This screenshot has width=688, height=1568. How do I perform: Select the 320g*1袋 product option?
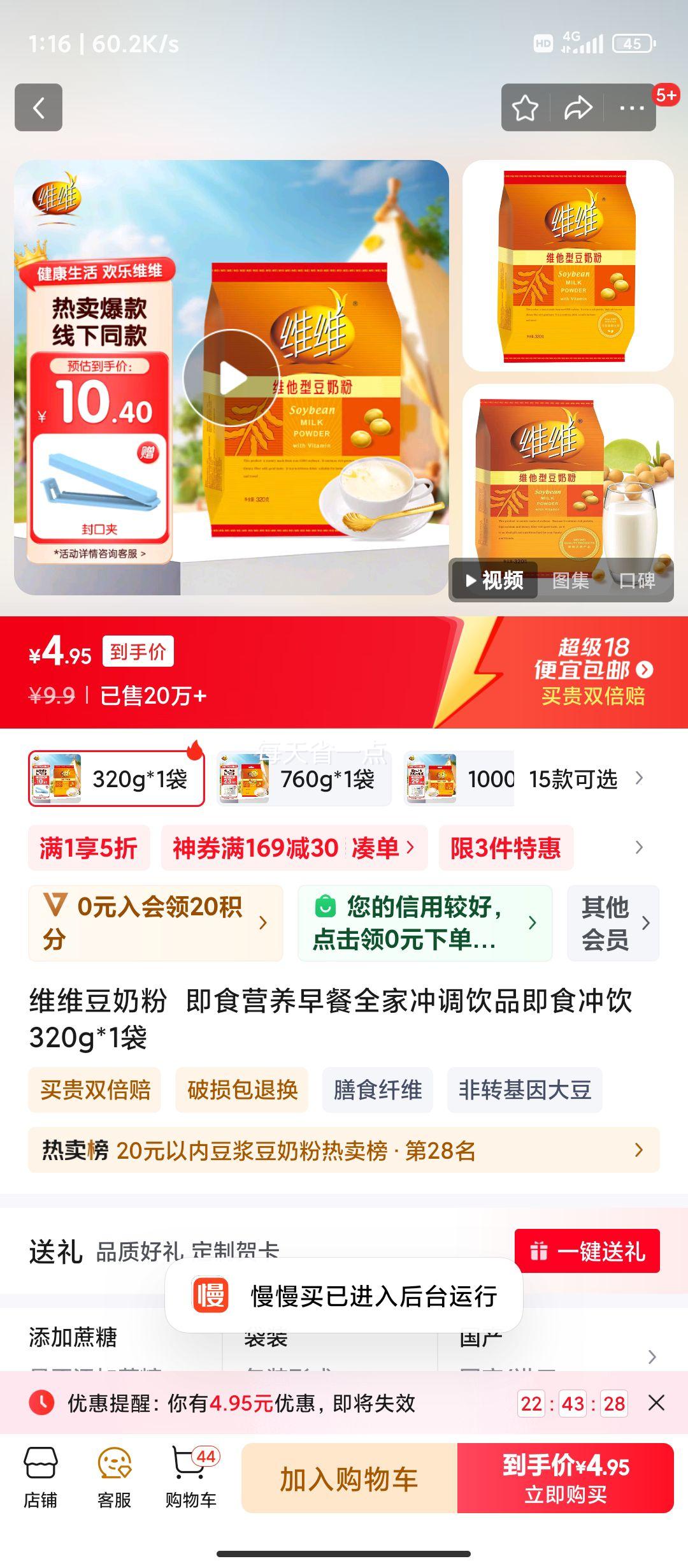116,779
